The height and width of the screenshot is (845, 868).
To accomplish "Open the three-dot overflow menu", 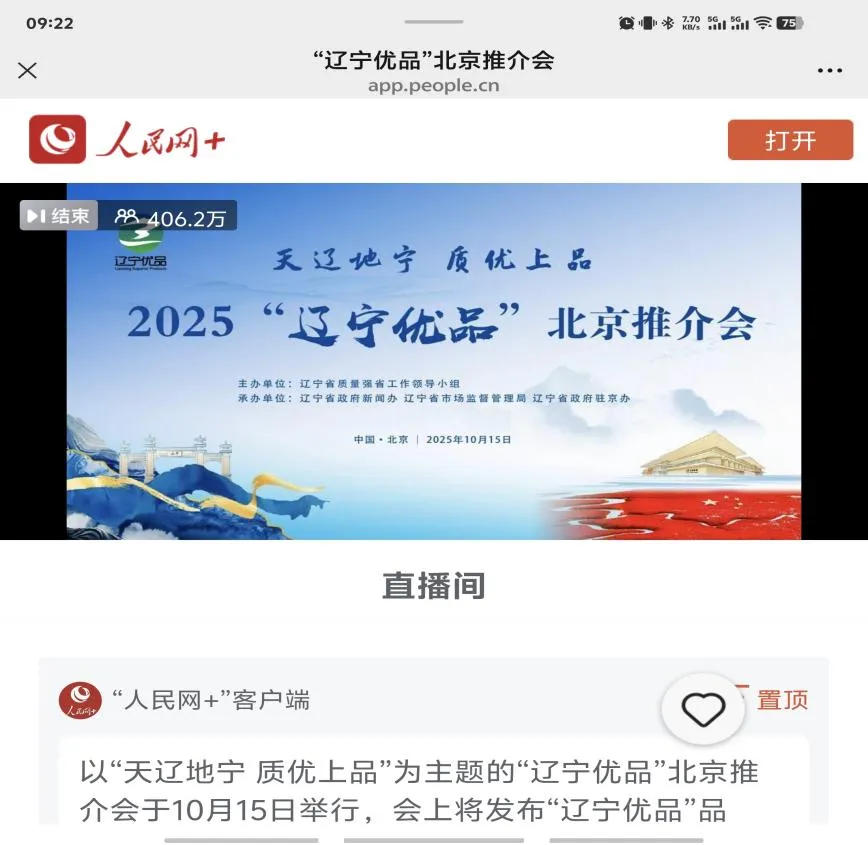I will 829,71.
